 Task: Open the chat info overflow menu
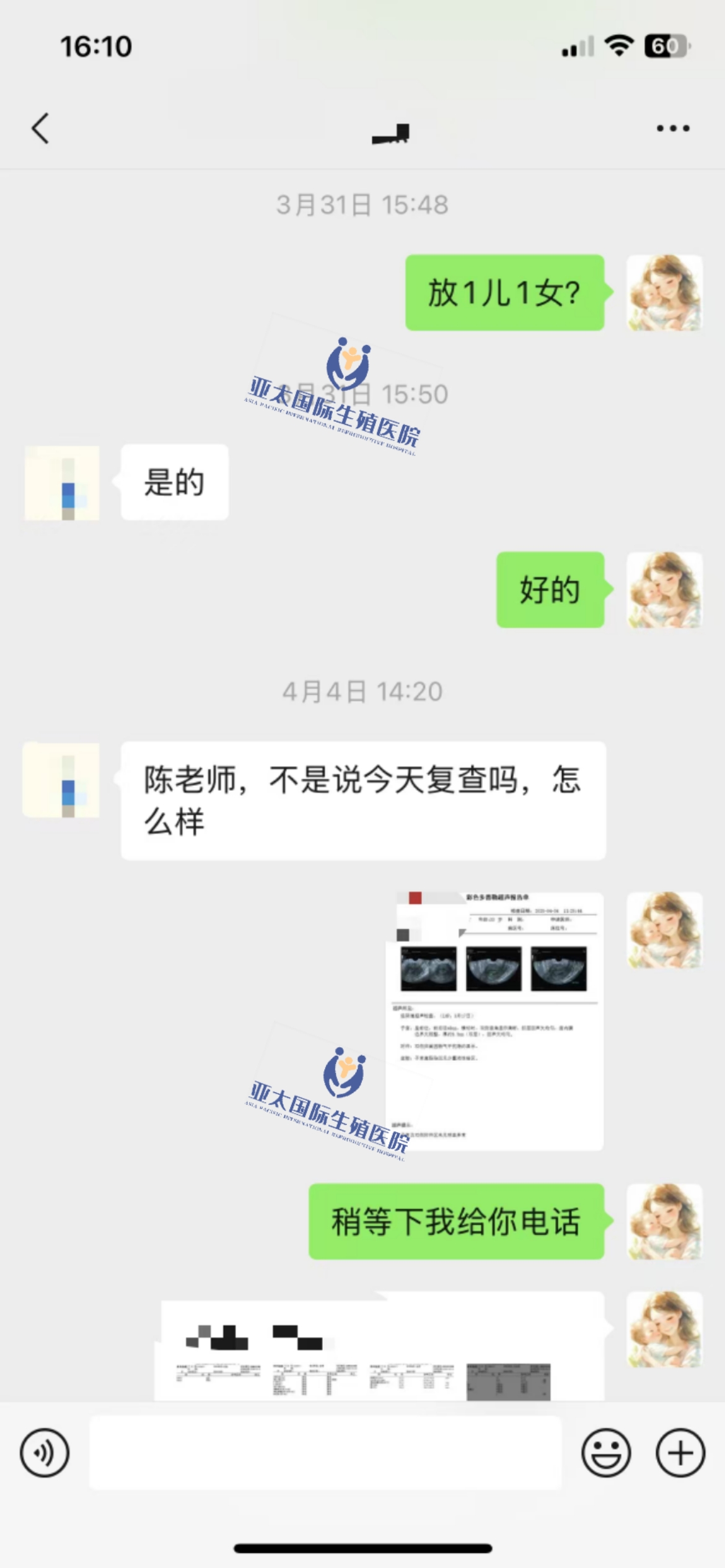click(x=673, y=129)
